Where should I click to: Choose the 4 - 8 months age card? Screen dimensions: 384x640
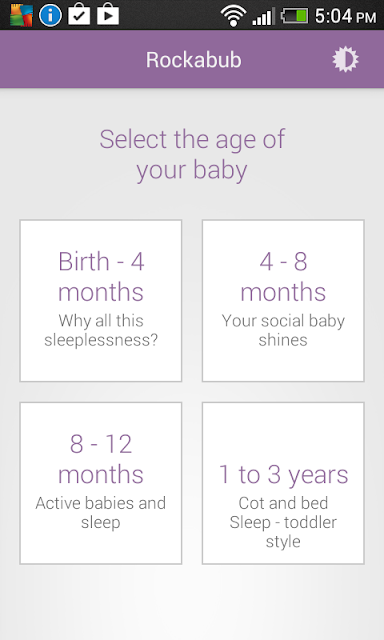[283, 301]
